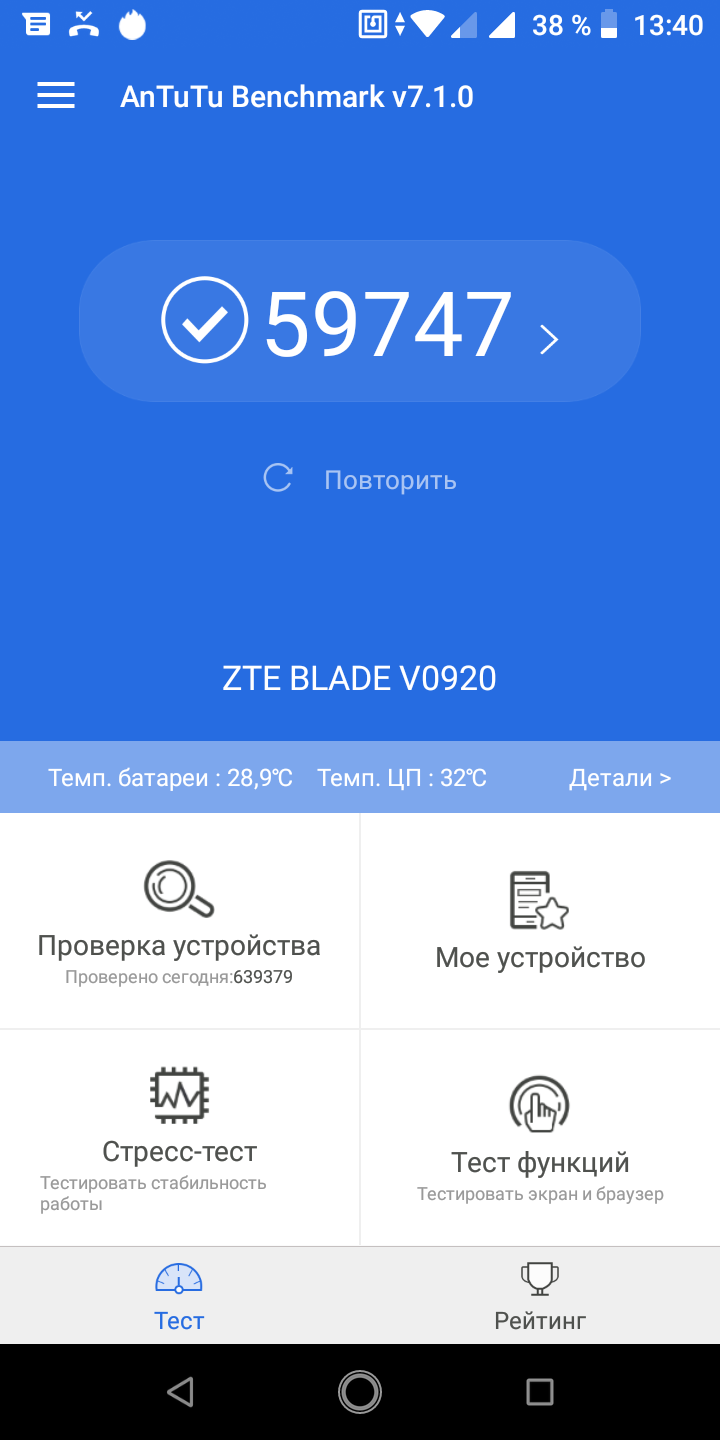This screenshot has height=1440, width=720.
Task: Go back with the system back button
Action: (180, 1392)
